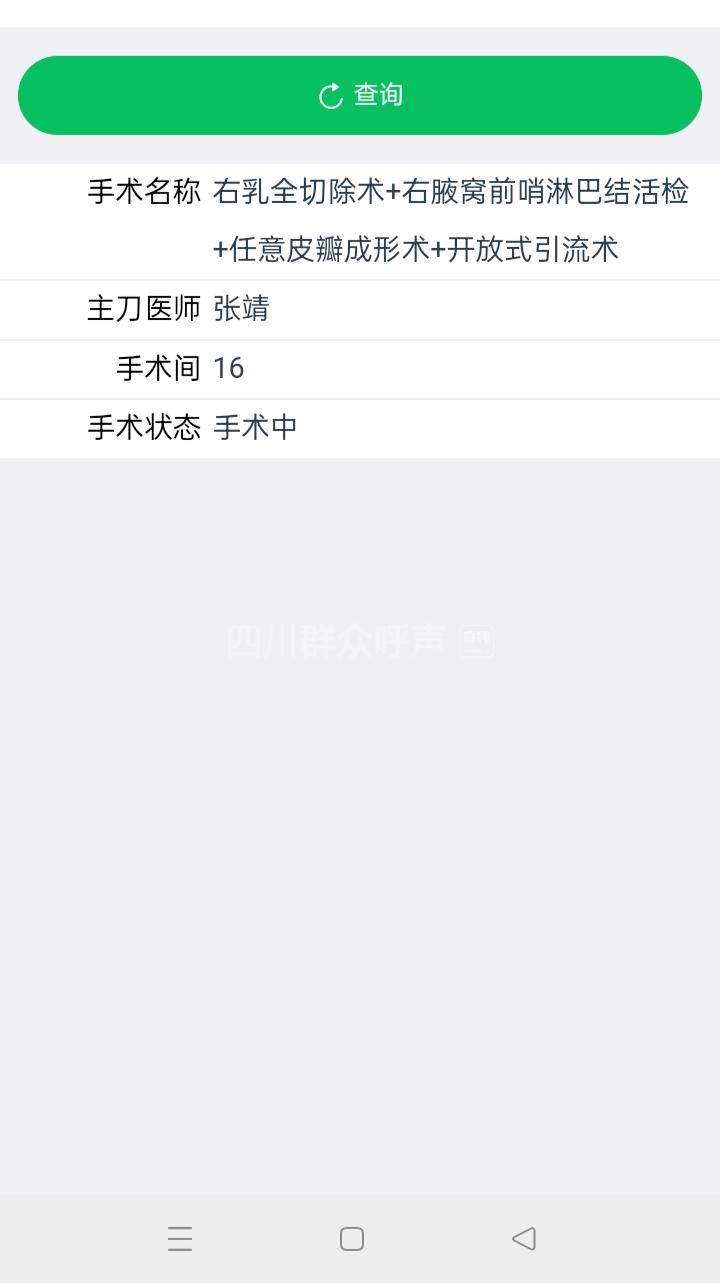Tap the green 查询 refresh button
The image size is (720, 1283).
[360, 95]
